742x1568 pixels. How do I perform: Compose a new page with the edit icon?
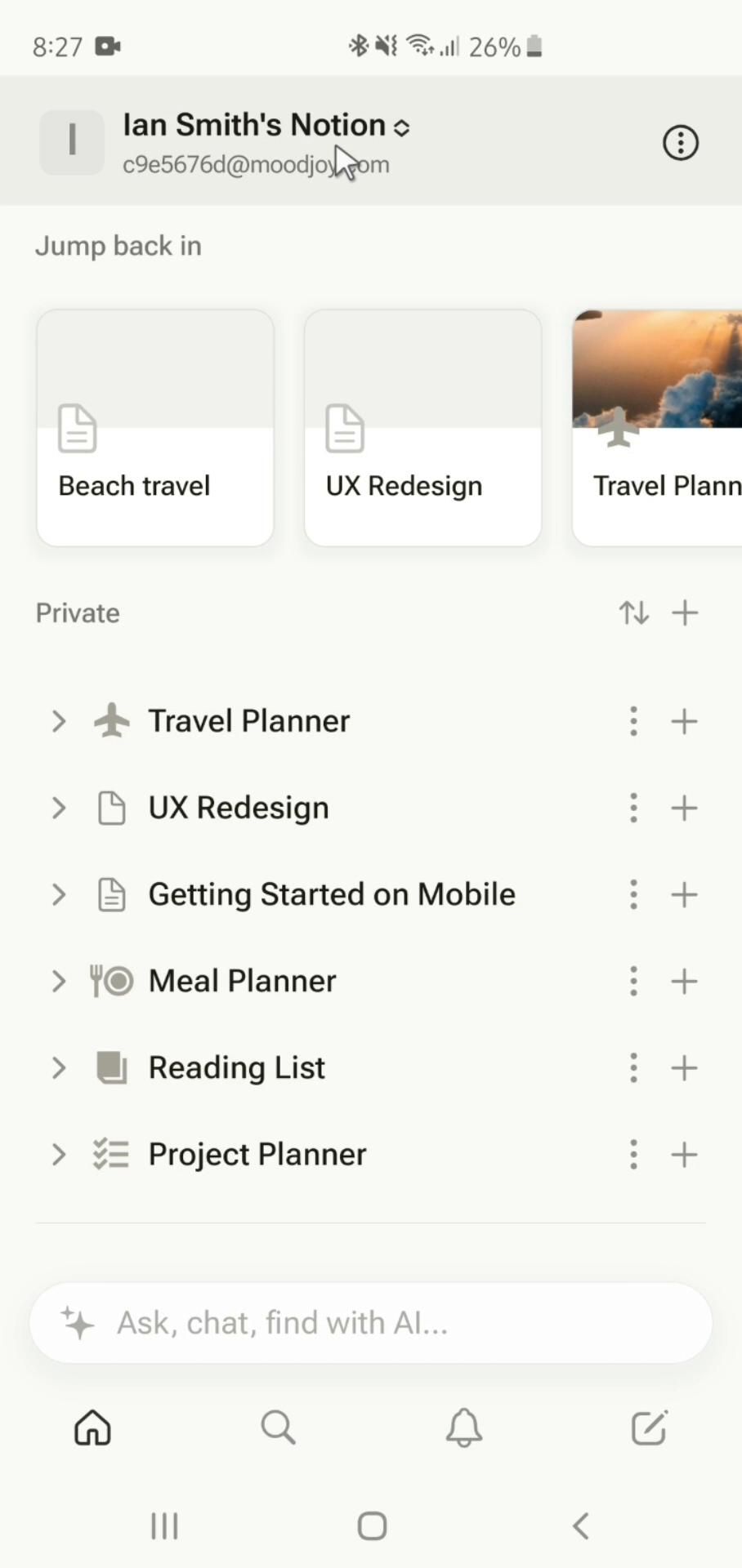tap(650, 1428)
